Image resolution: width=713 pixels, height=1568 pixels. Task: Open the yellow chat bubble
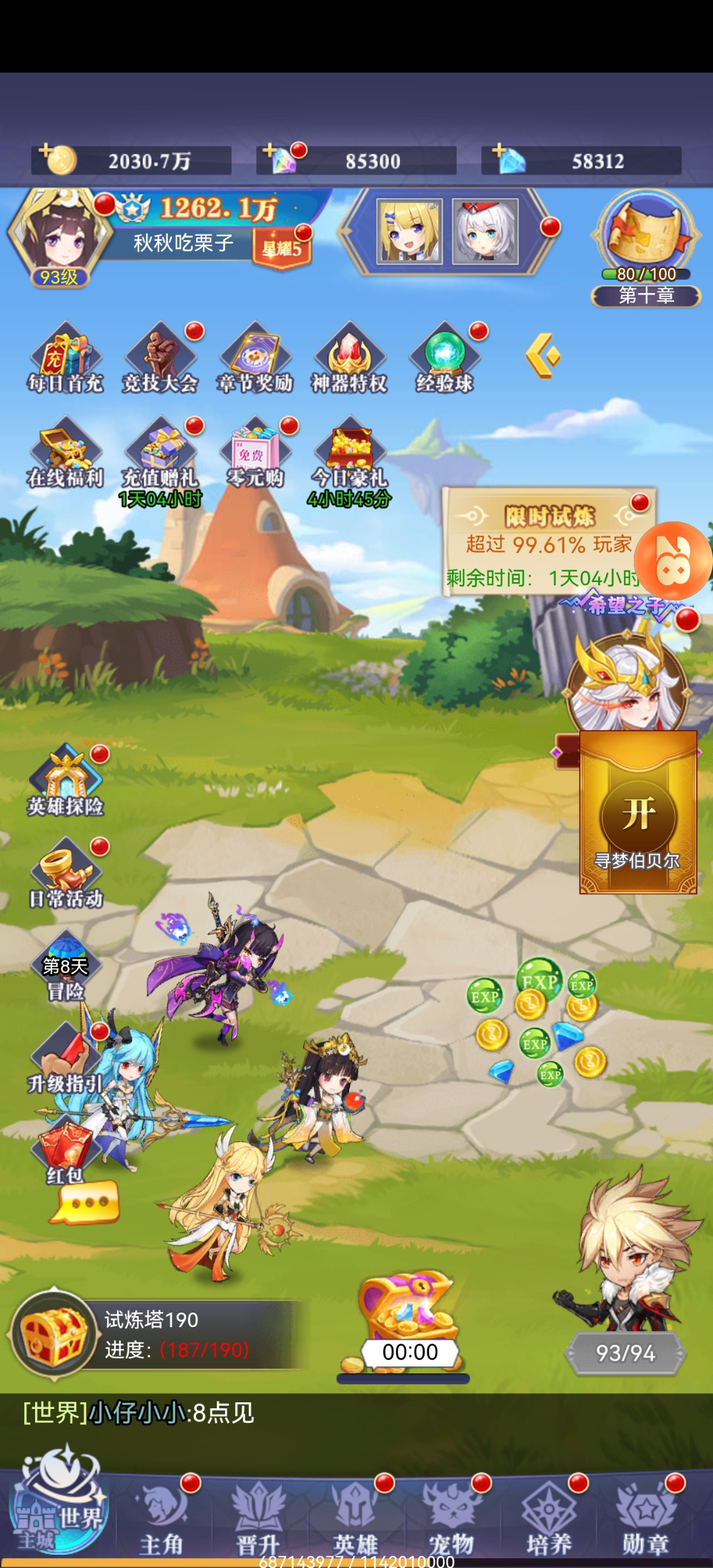click(86, 1202)
